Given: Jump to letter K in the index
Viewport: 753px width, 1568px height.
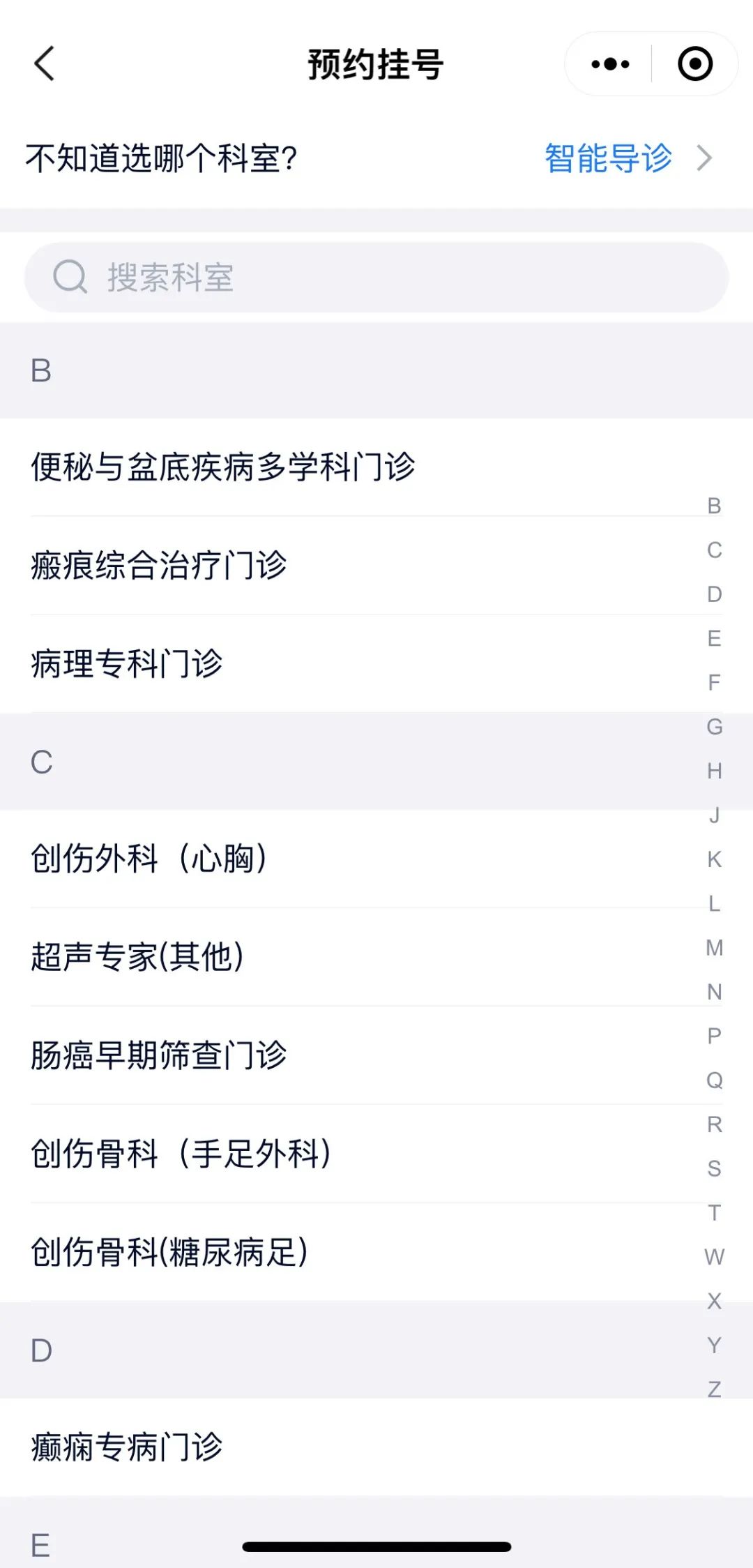Looking at the screenshot, I should (714, 859).
